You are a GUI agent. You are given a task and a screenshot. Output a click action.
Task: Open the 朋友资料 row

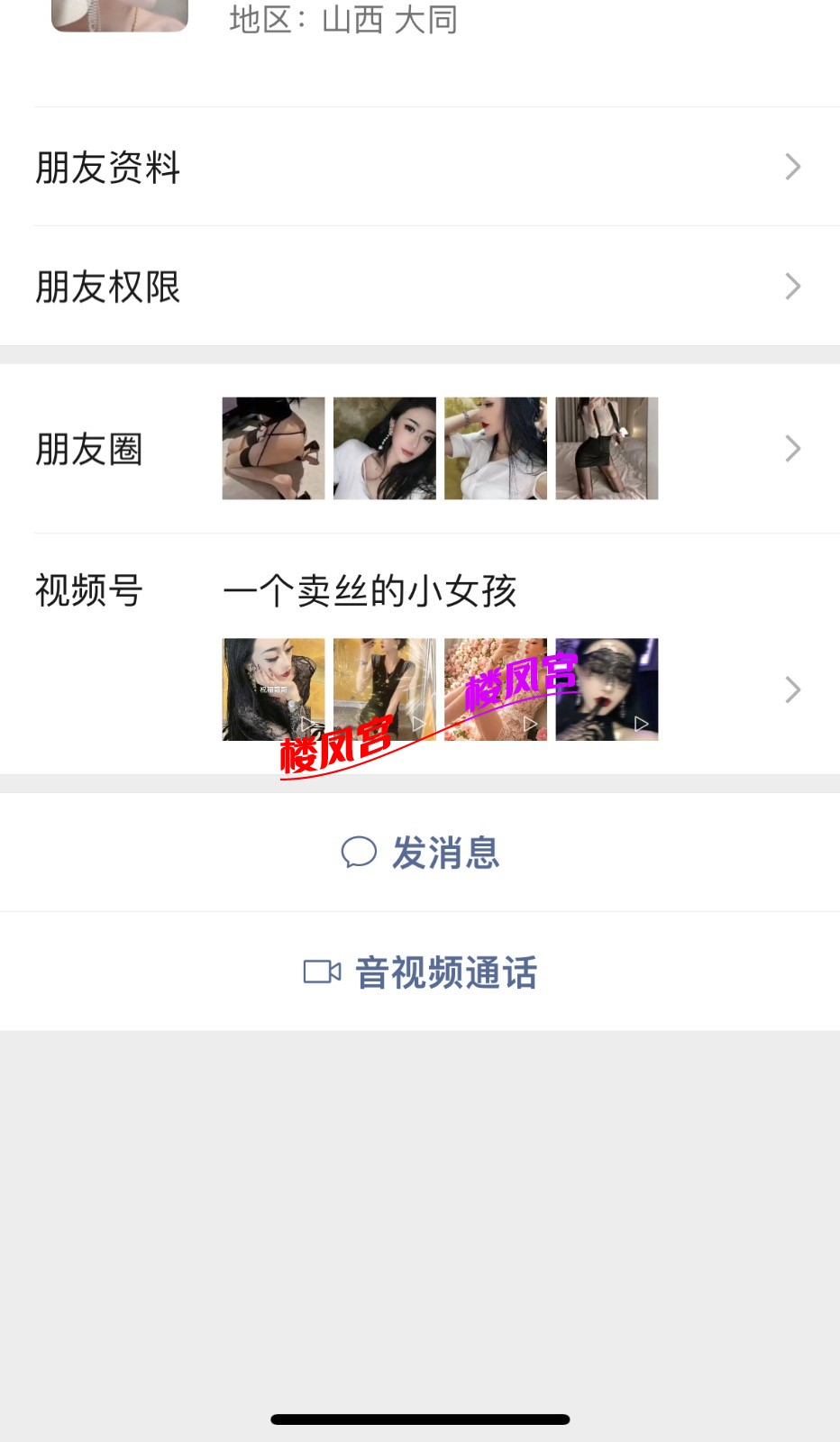419,168
